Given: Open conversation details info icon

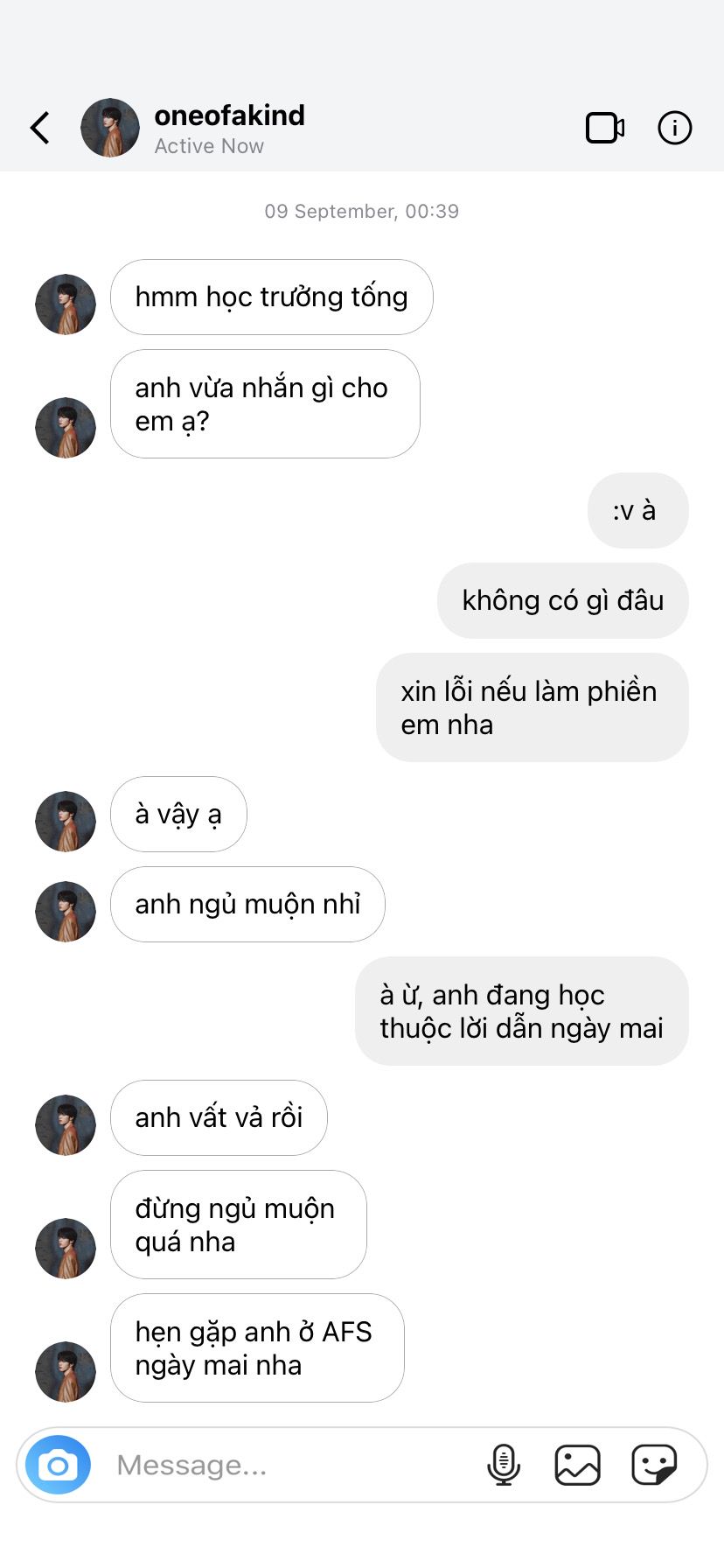Looking at the screenshot, I should [674, 128].
